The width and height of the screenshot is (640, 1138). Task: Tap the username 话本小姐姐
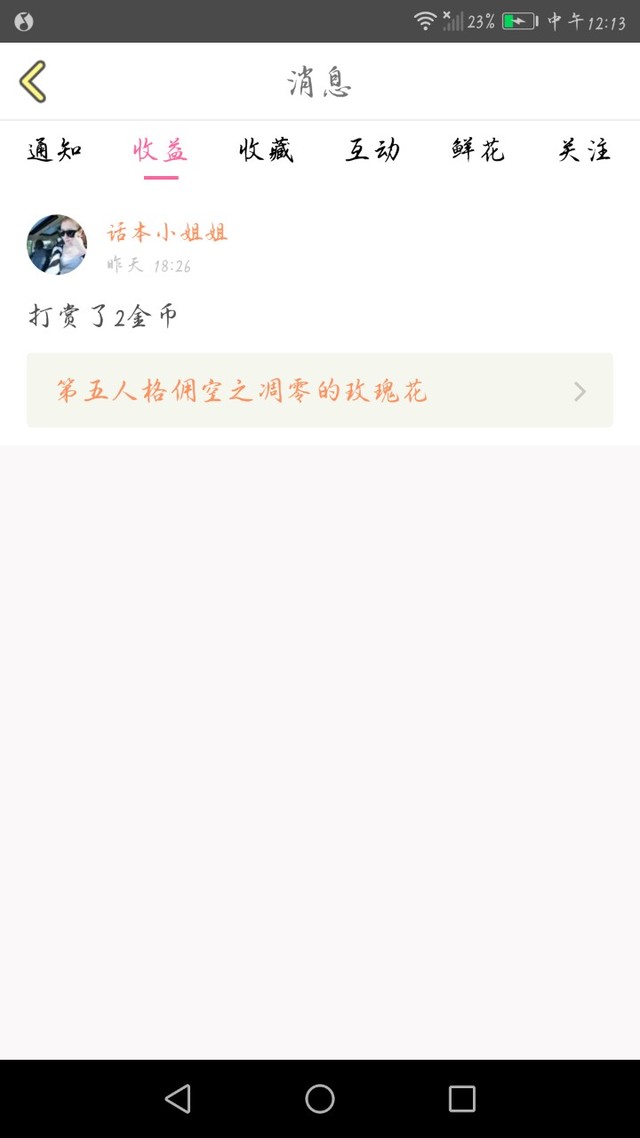pos(168,232)
